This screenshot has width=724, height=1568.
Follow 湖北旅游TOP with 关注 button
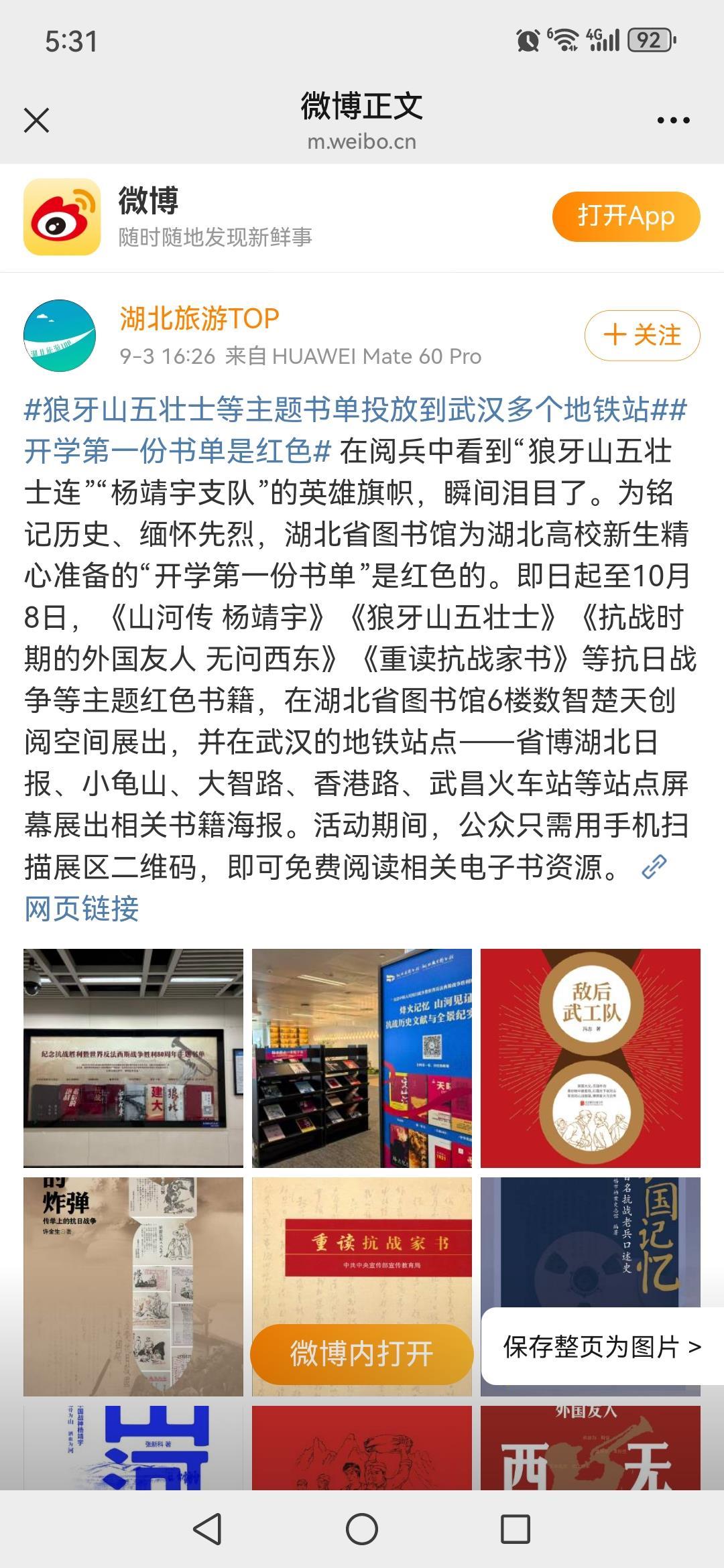click(642, 335)
